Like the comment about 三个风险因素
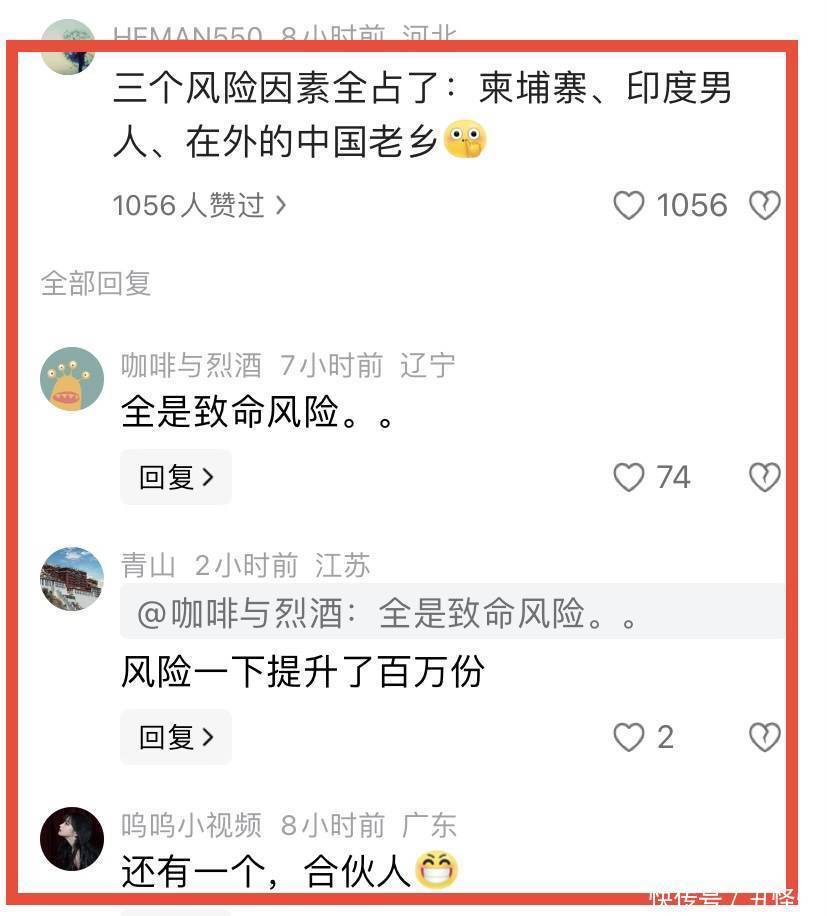The width and height of the screenshot is (827, 916). coord(629,206)
